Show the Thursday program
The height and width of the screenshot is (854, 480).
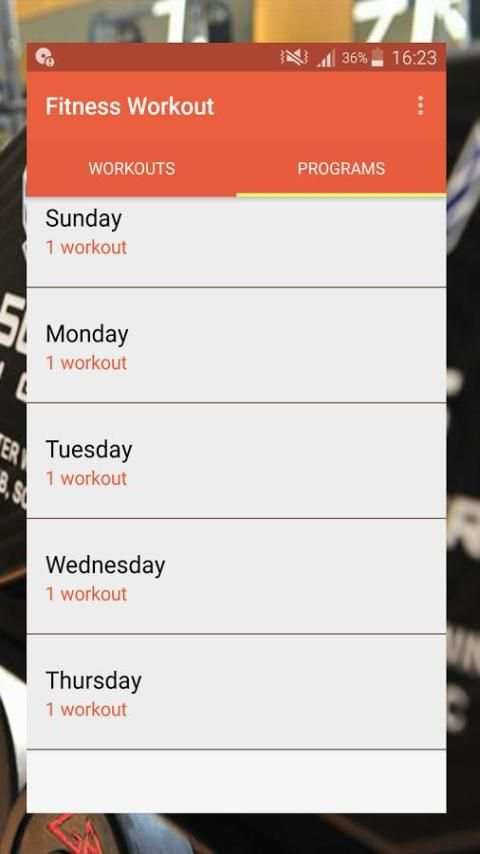[236, 692]
